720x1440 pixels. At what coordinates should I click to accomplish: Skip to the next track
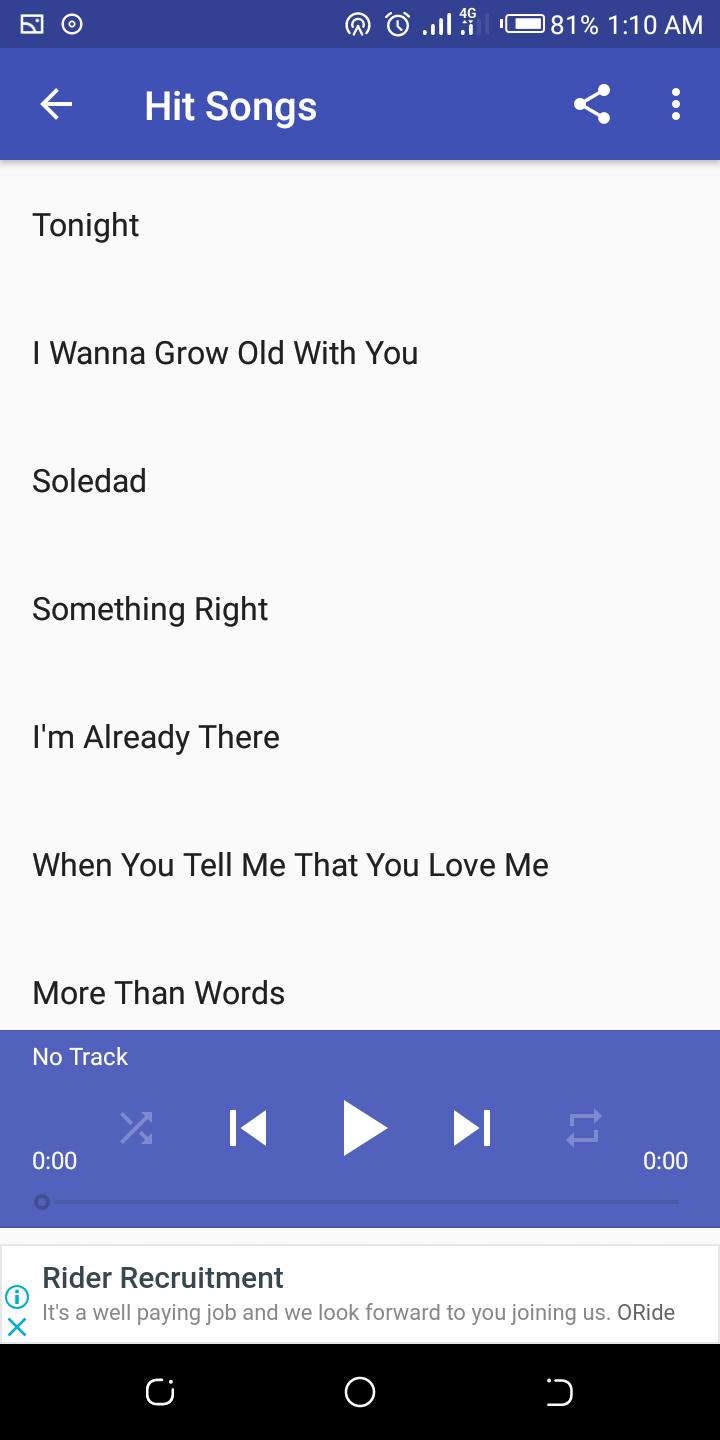[x=472, y=1128]
